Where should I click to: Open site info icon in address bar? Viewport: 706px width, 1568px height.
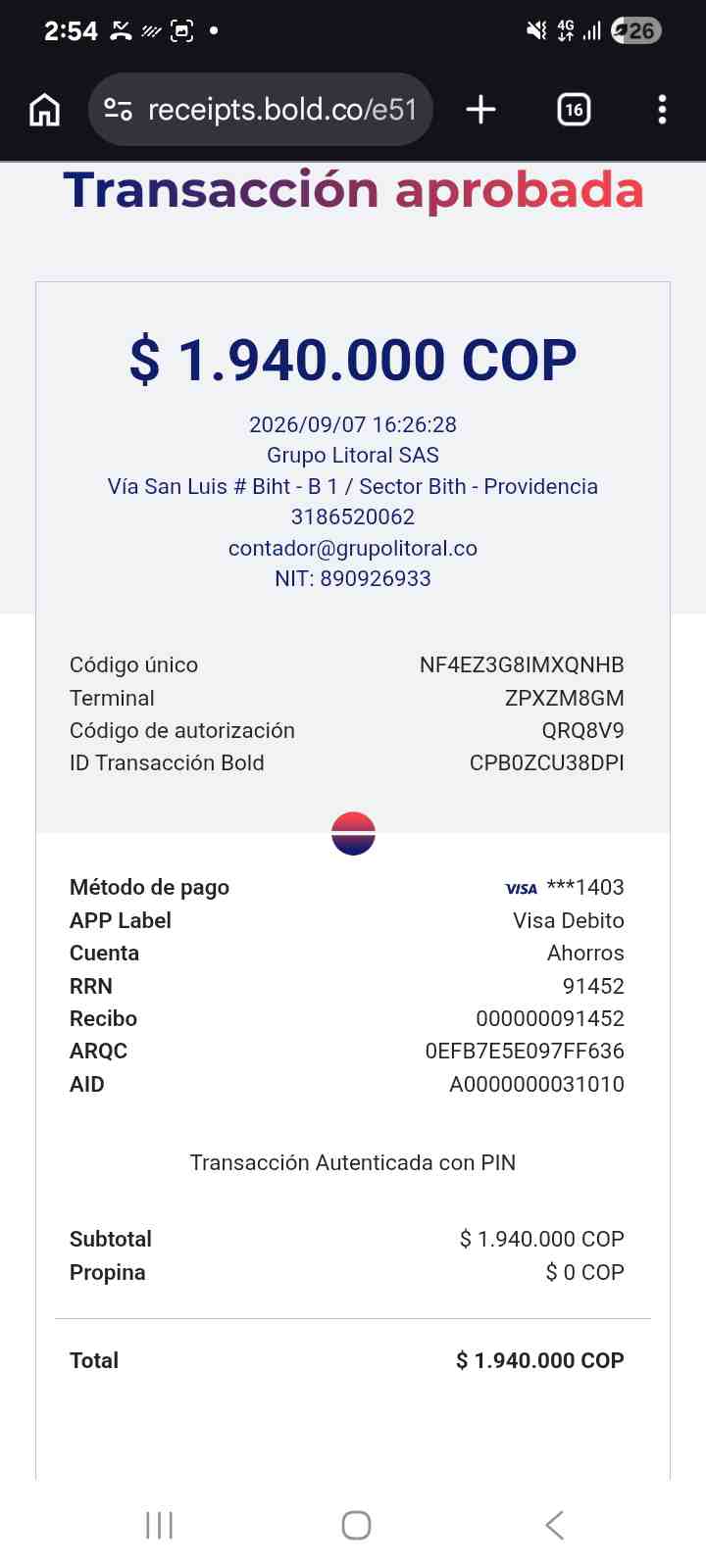click(119, 110)
